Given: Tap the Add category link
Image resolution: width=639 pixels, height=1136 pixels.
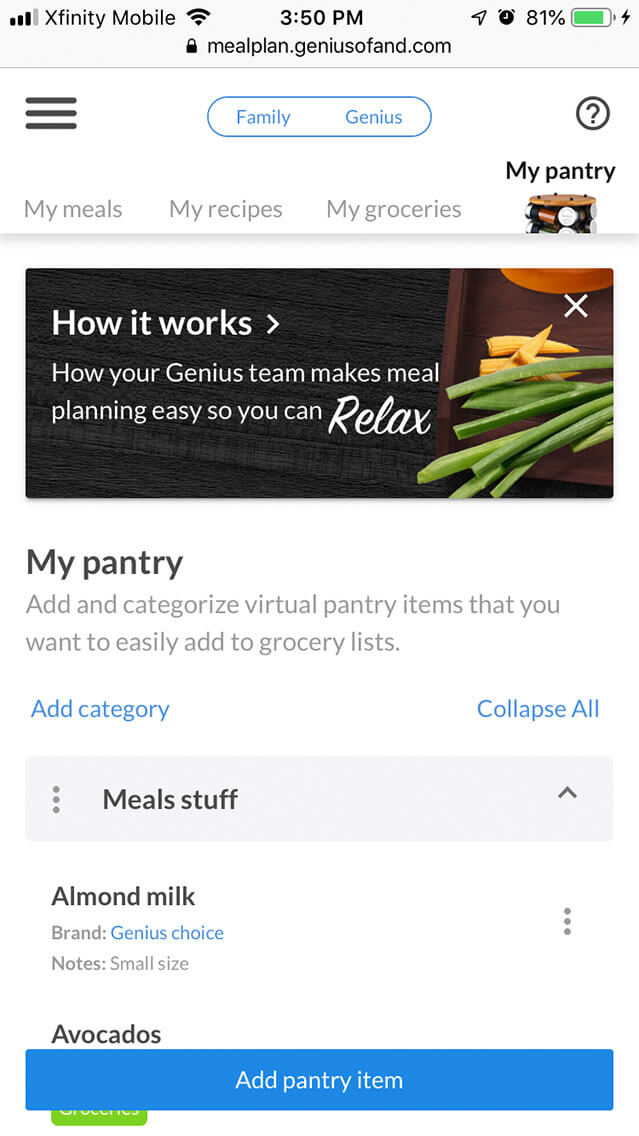Looking at the screenshot, I should (x=100, y=709).
